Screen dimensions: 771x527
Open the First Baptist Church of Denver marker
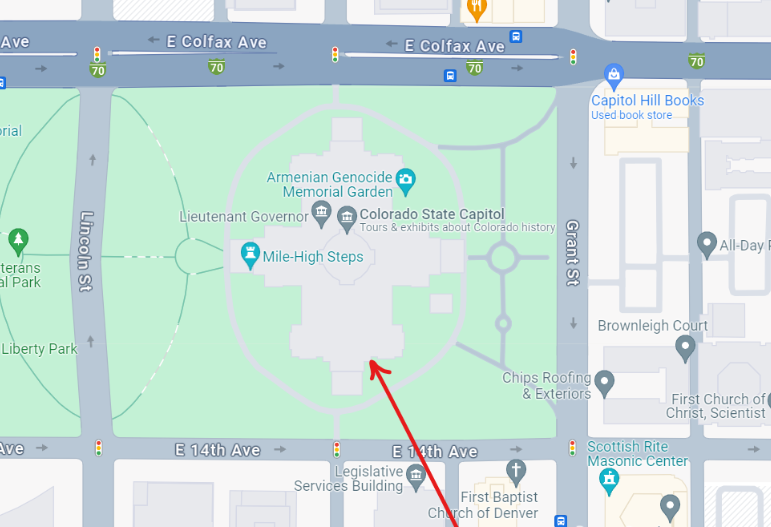[x=516, y=471]
